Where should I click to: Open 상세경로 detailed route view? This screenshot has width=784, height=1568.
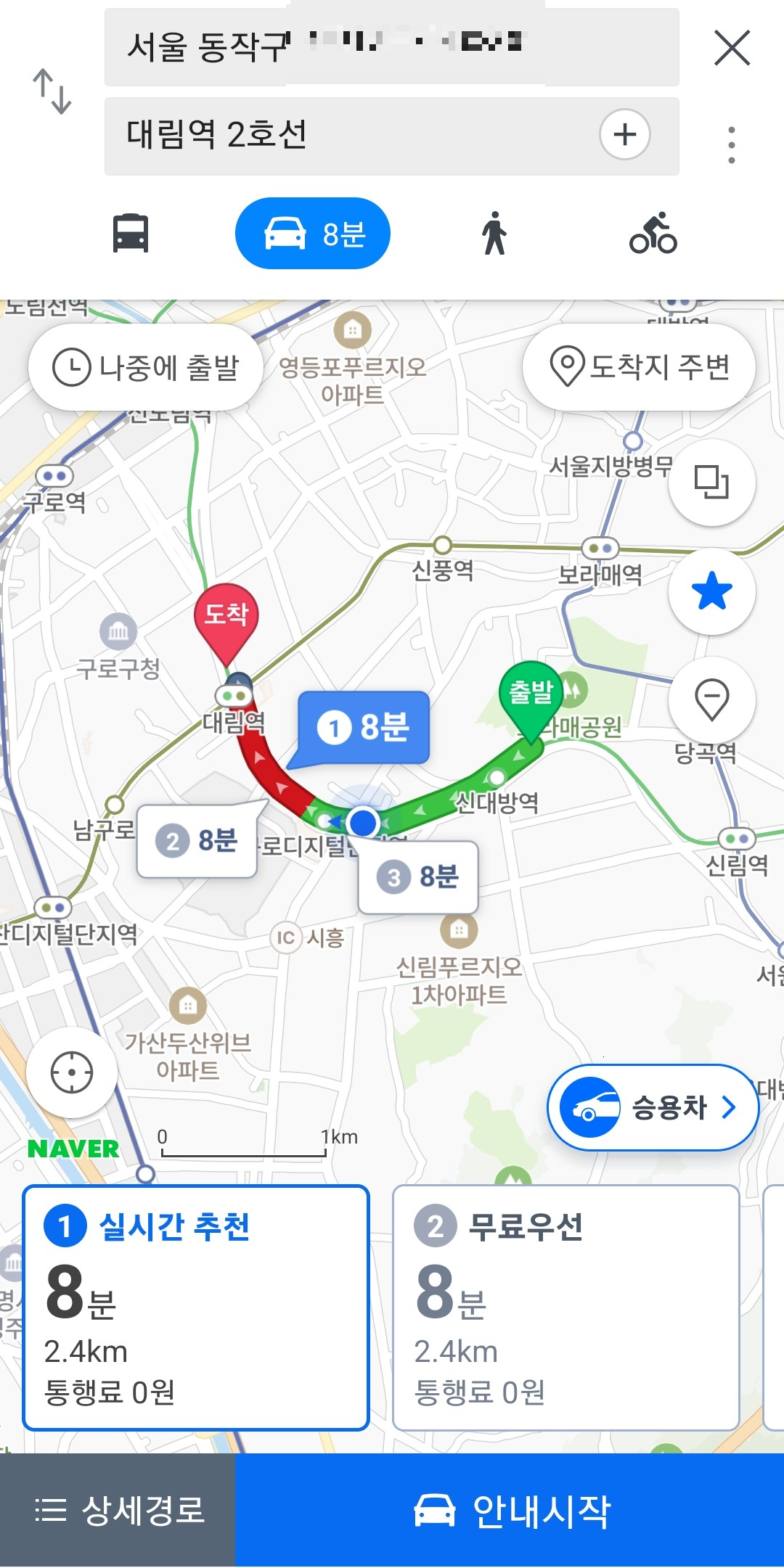point(117,1511)
